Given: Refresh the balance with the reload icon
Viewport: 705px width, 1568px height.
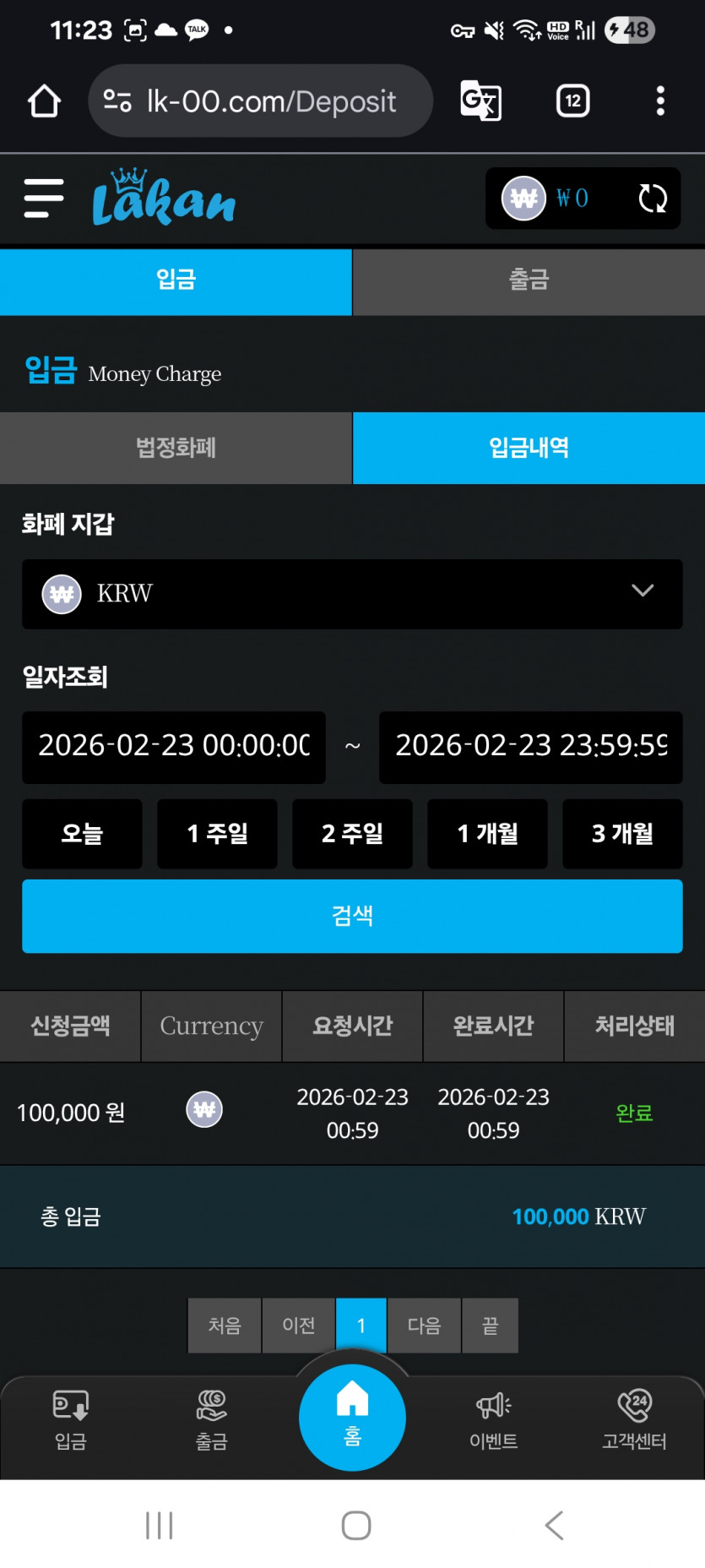Looking at the screenshot, I should tap(653, 199).
